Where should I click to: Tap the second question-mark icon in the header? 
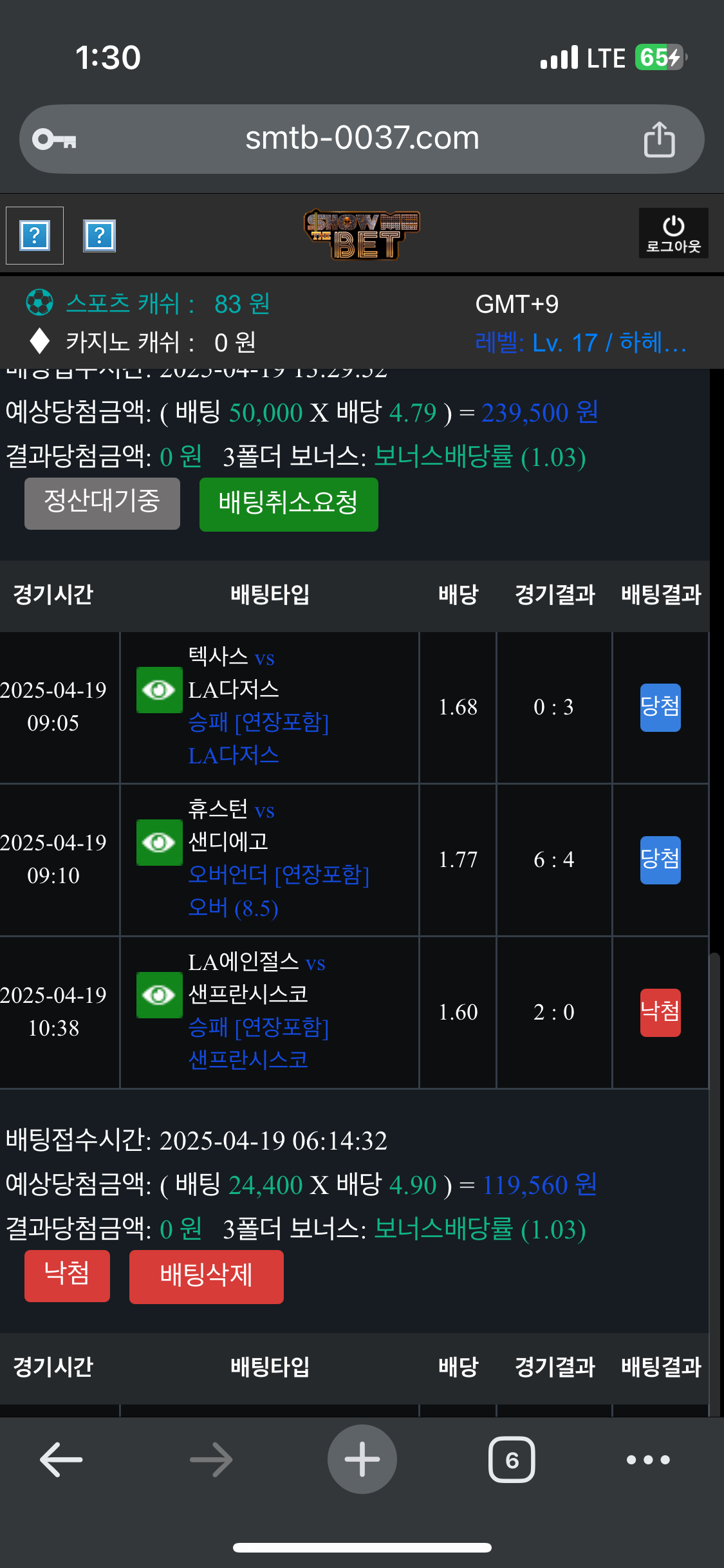[x=100, y=236]
